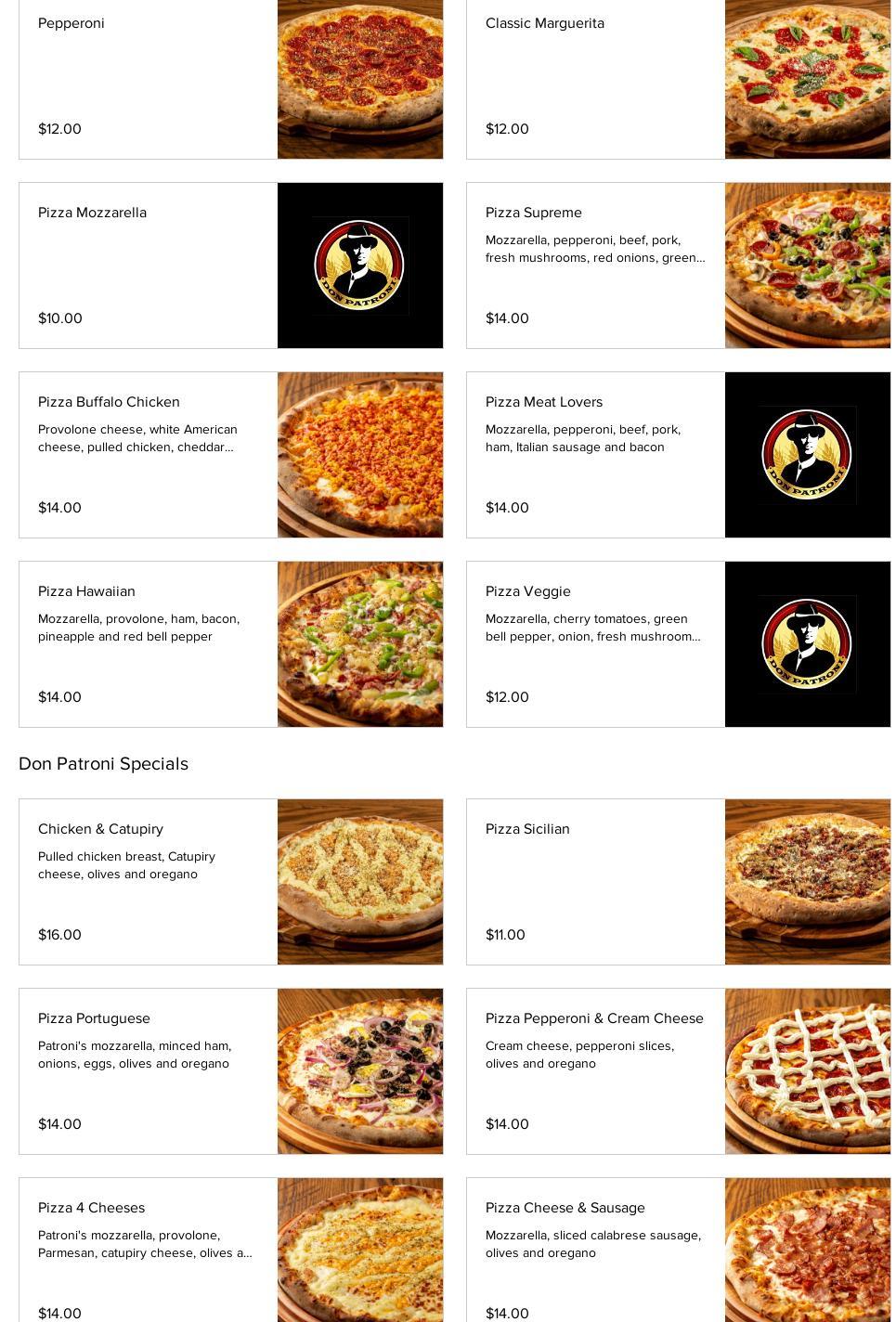This screenshot has width=896, height=1322.
Task: Select the Pizza Veggie menu card
Action: point(594,643)
